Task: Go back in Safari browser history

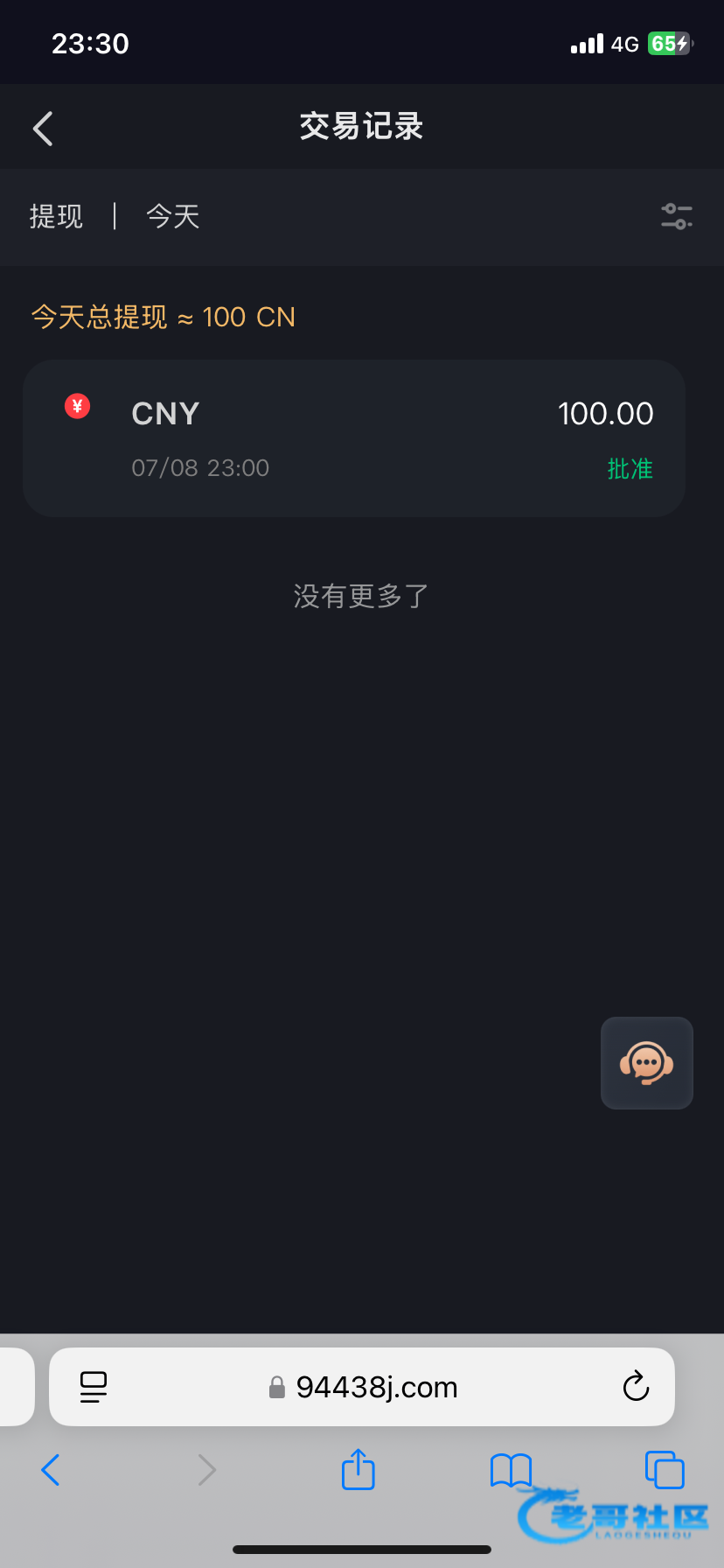Action: [51, 1470]
